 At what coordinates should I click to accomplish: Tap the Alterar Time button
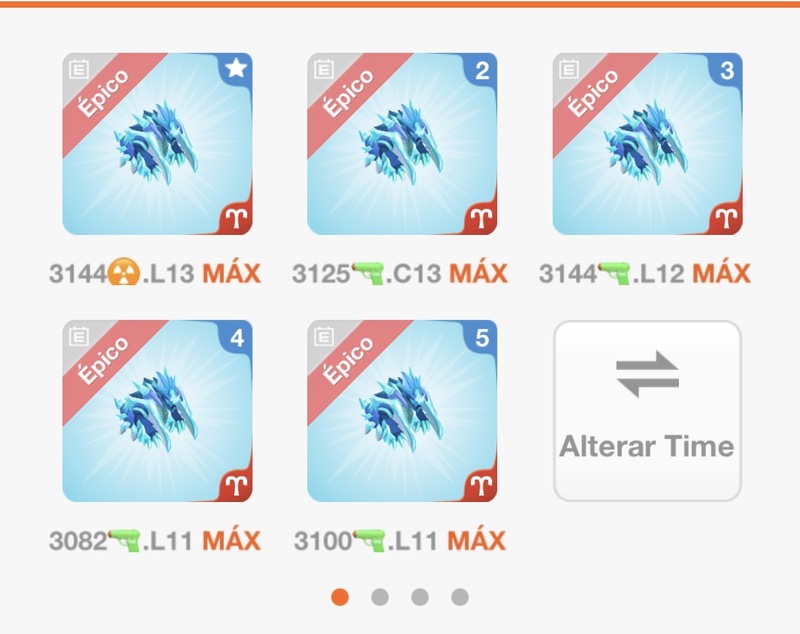[647, 411]
